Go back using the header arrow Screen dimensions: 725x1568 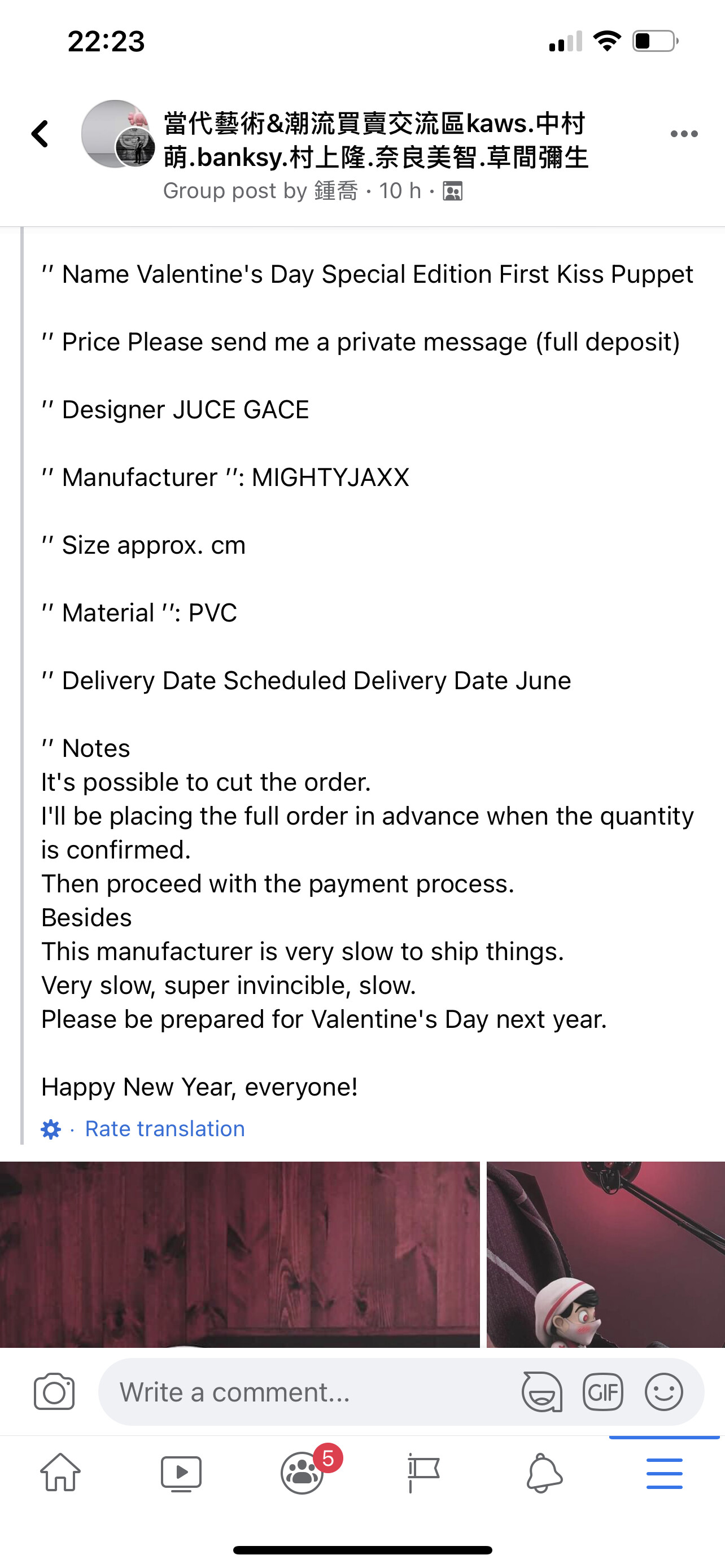pos(40,134)
